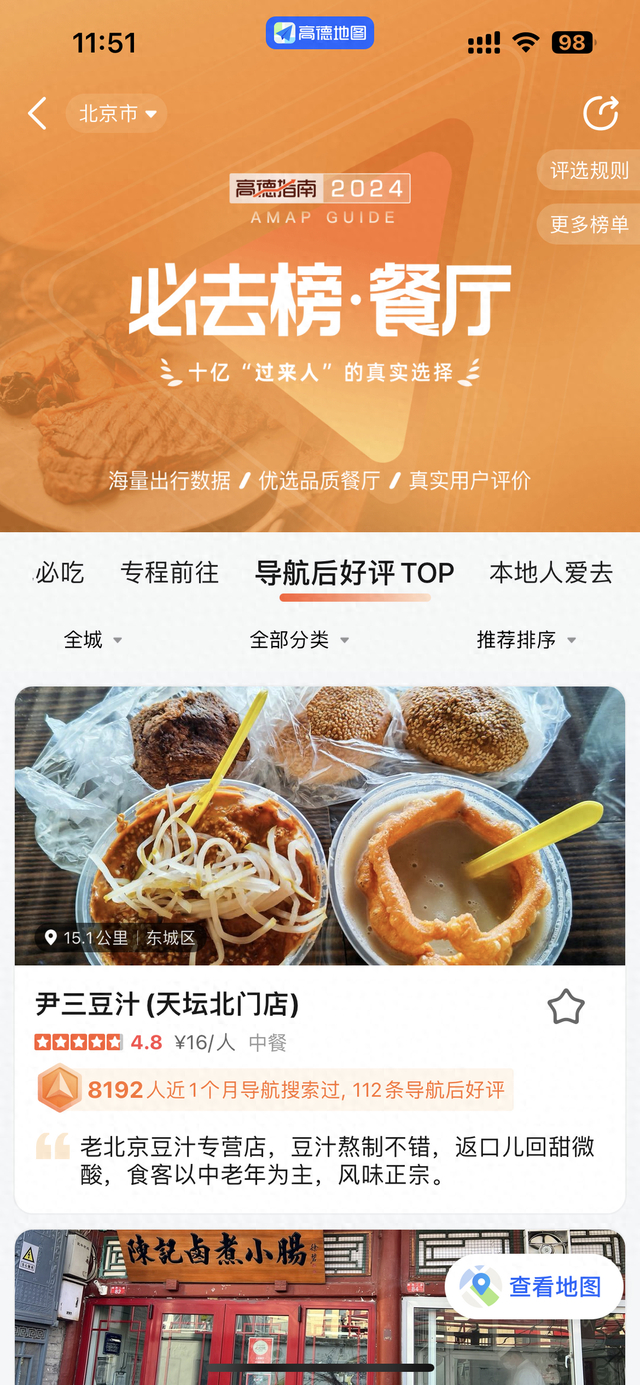The width and height of the screenshot is (640, 1385).
Task: Expand the 全城 area filter
Action: (x=93, y=640)
